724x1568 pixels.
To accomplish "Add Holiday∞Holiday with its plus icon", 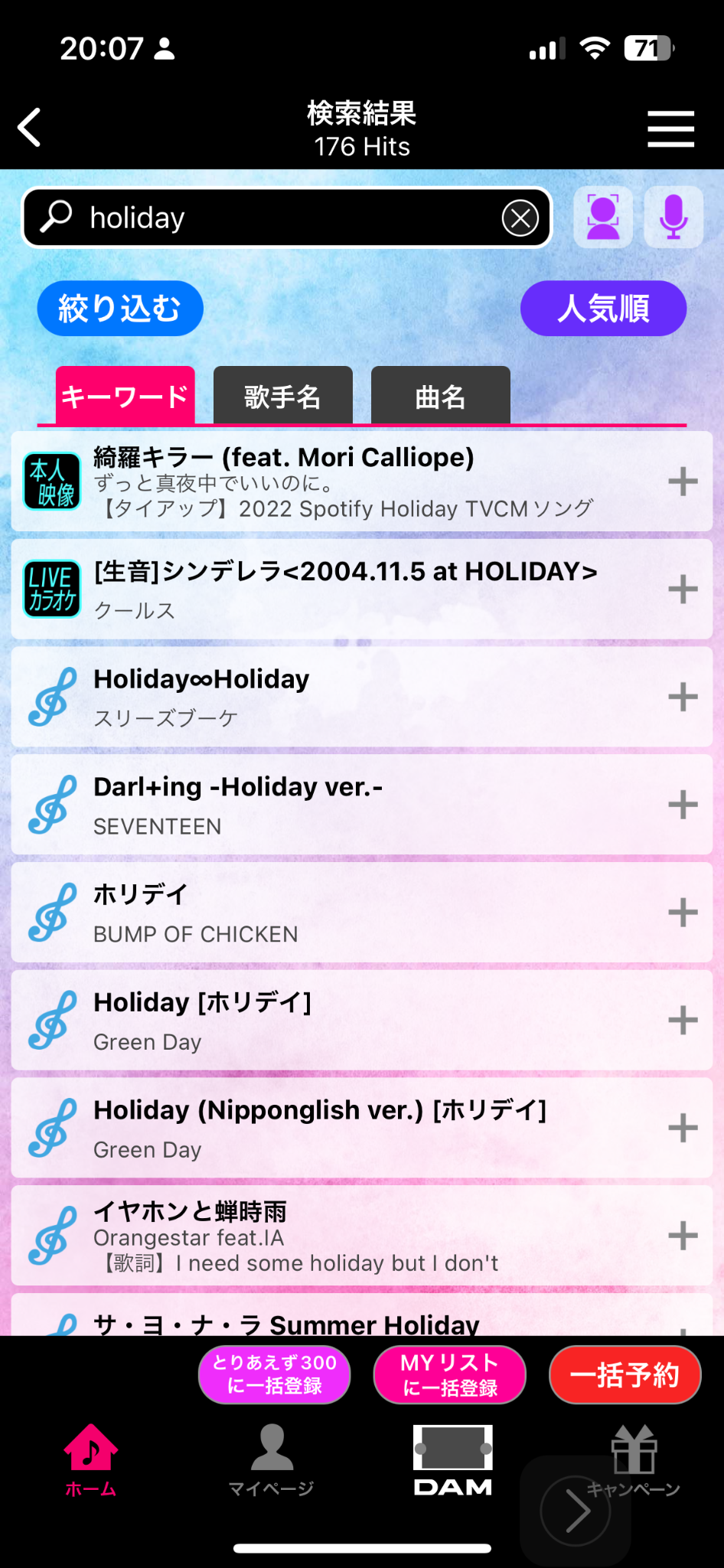I will (x=683, y=697).
